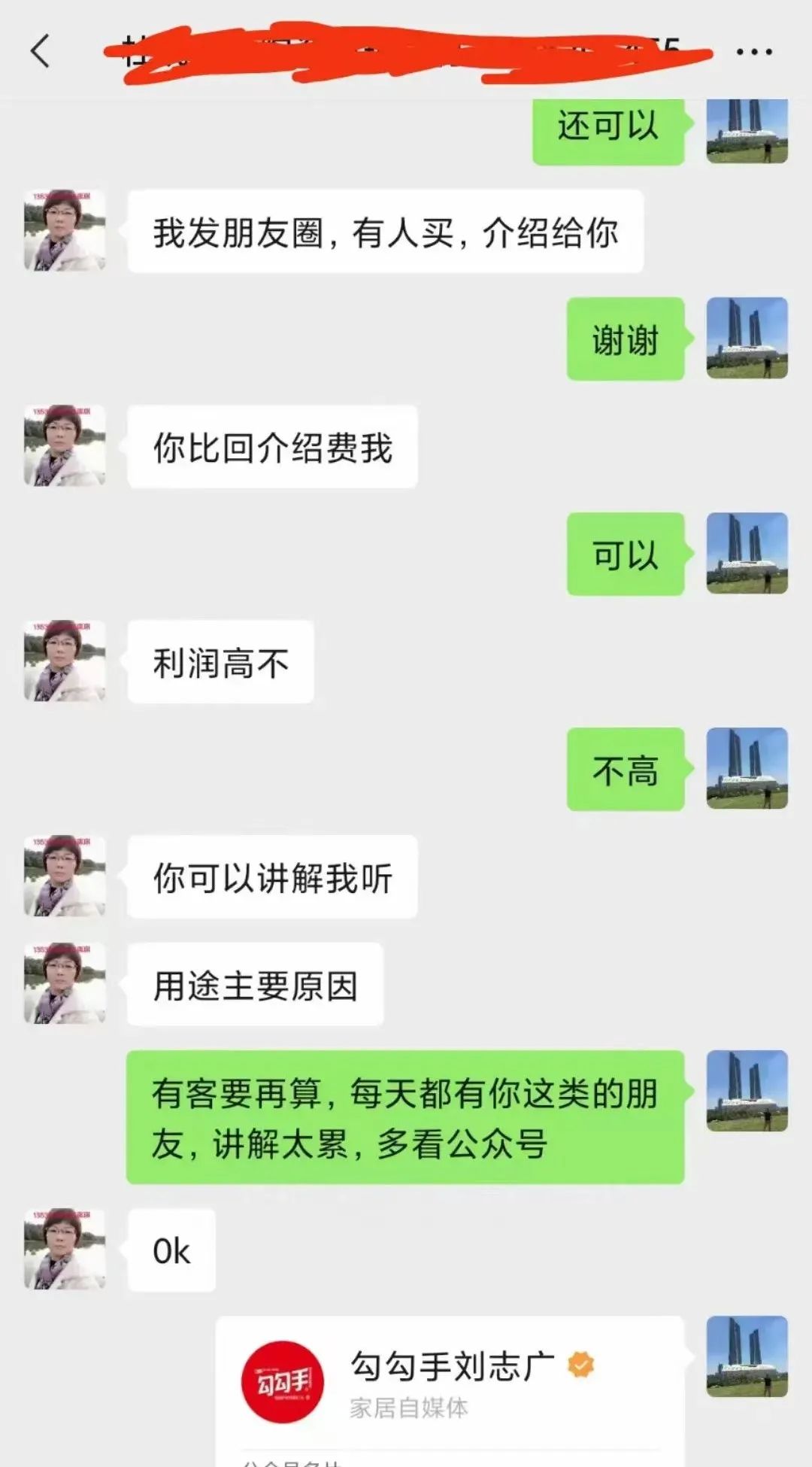Screen dimensions: 812x1467
Task: Open sender's avatar beside "利润高不" message
Action: click(x=65, y=661)
